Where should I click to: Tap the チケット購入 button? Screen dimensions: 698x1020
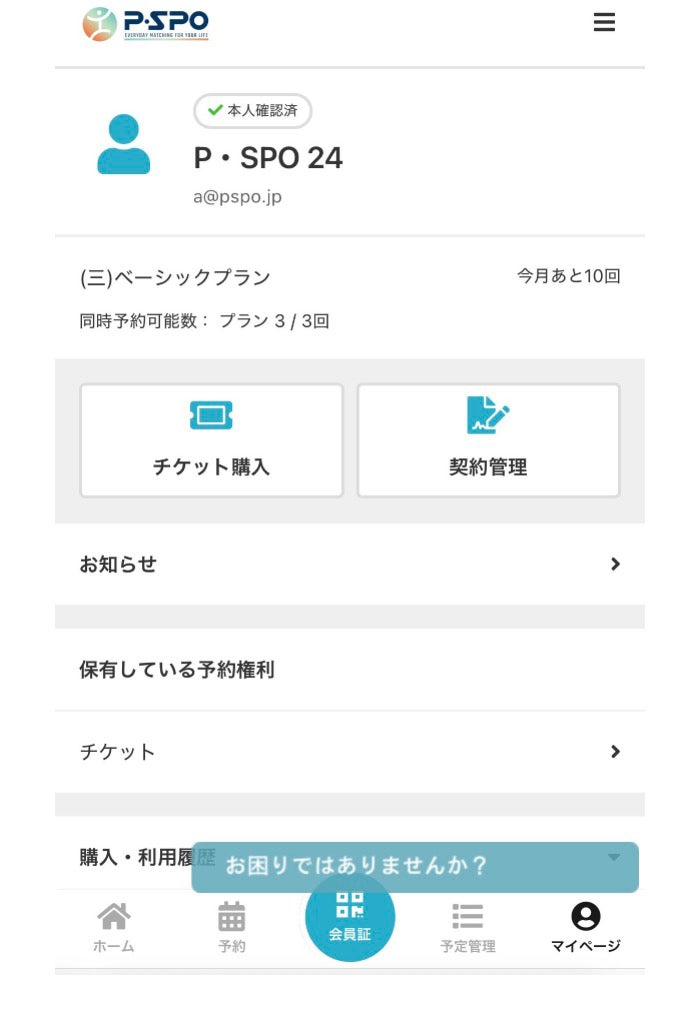point(211,440)
